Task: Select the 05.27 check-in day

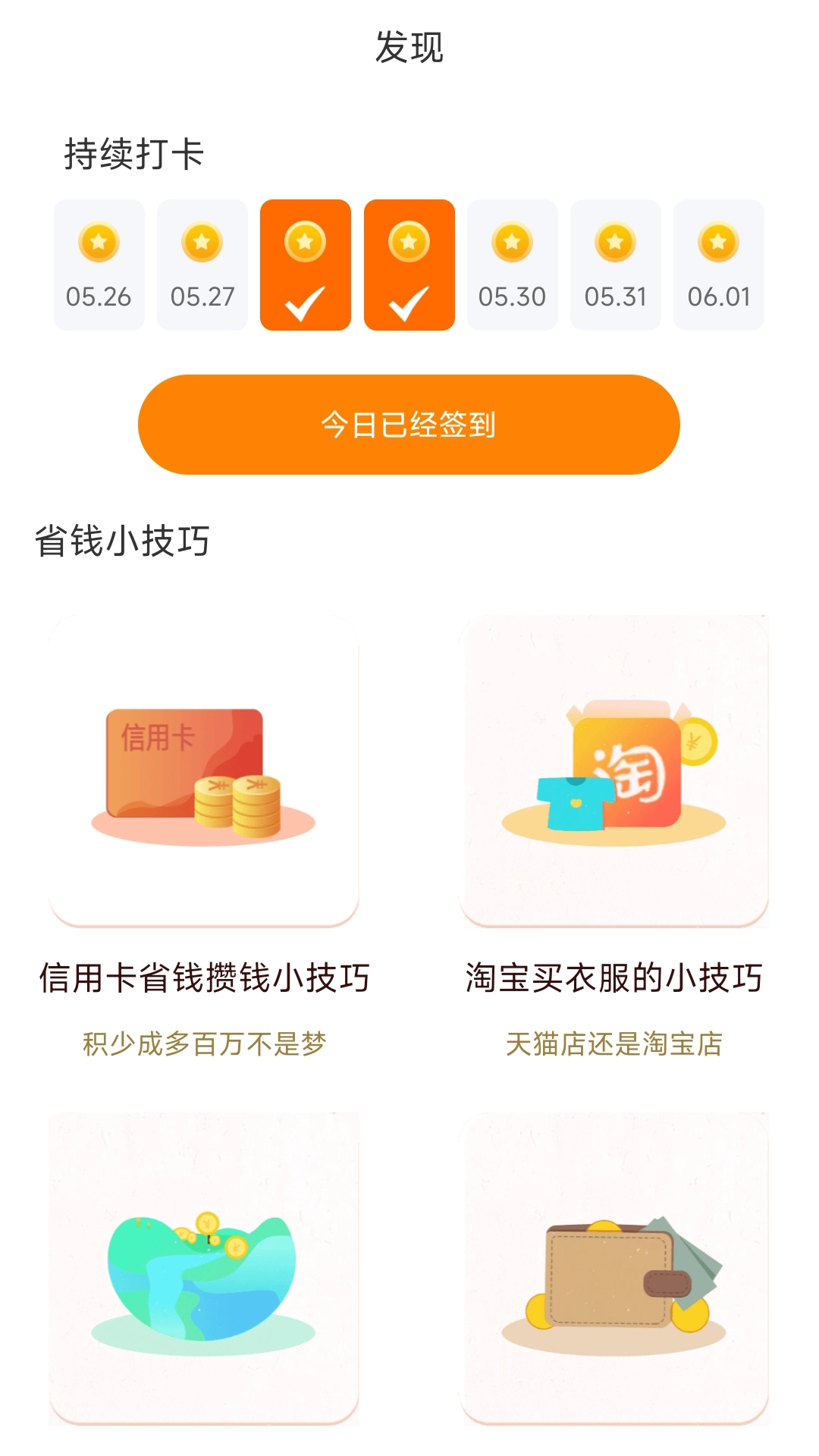Action: (x=202, y=265)
